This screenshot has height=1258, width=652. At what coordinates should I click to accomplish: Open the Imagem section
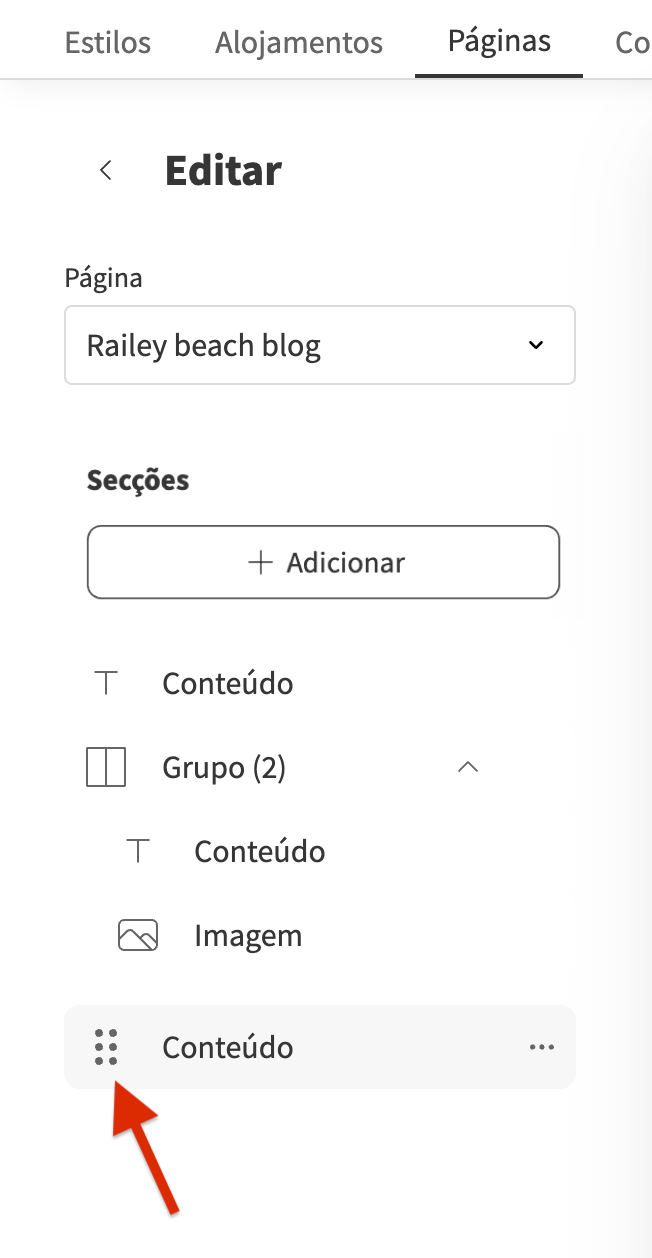[248, 936]
